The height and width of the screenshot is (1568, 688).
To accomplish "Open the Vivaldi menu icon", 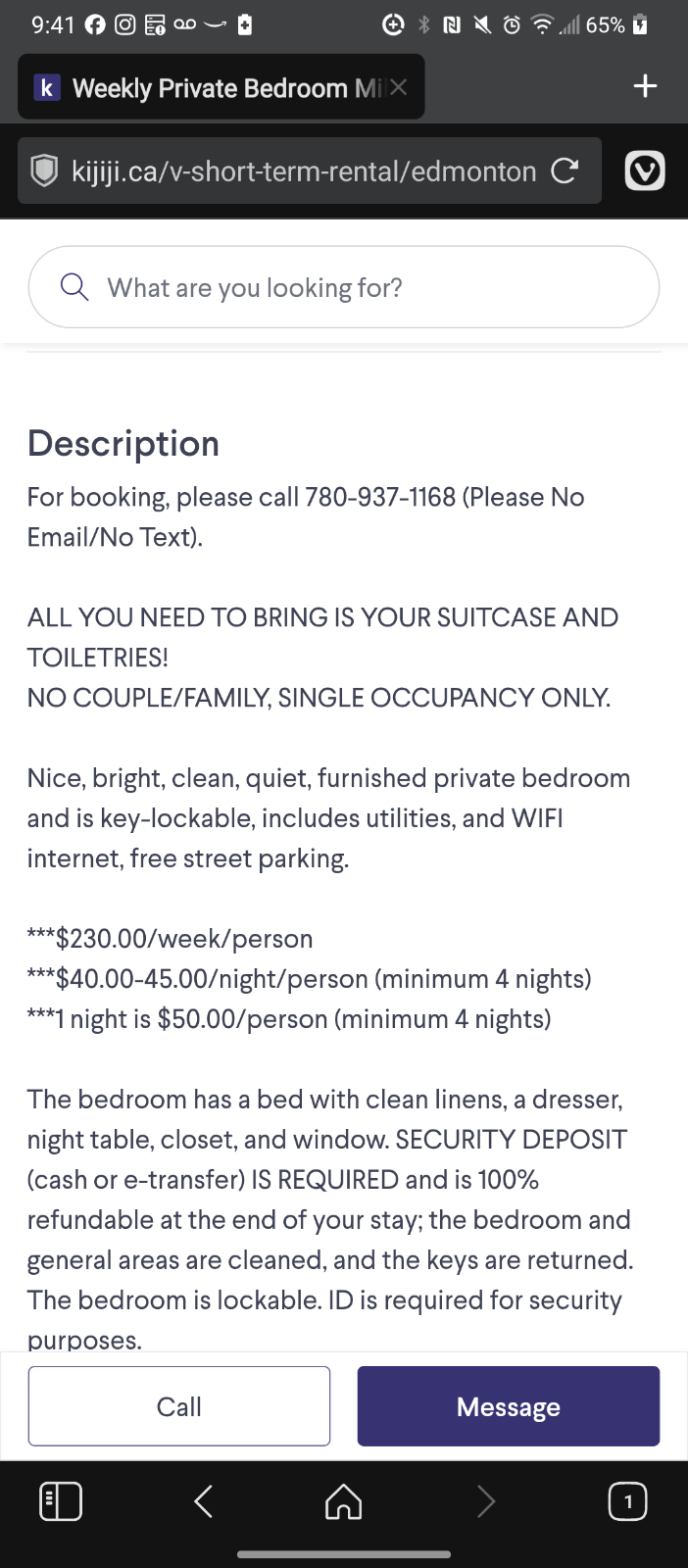I will click(645, 171).
